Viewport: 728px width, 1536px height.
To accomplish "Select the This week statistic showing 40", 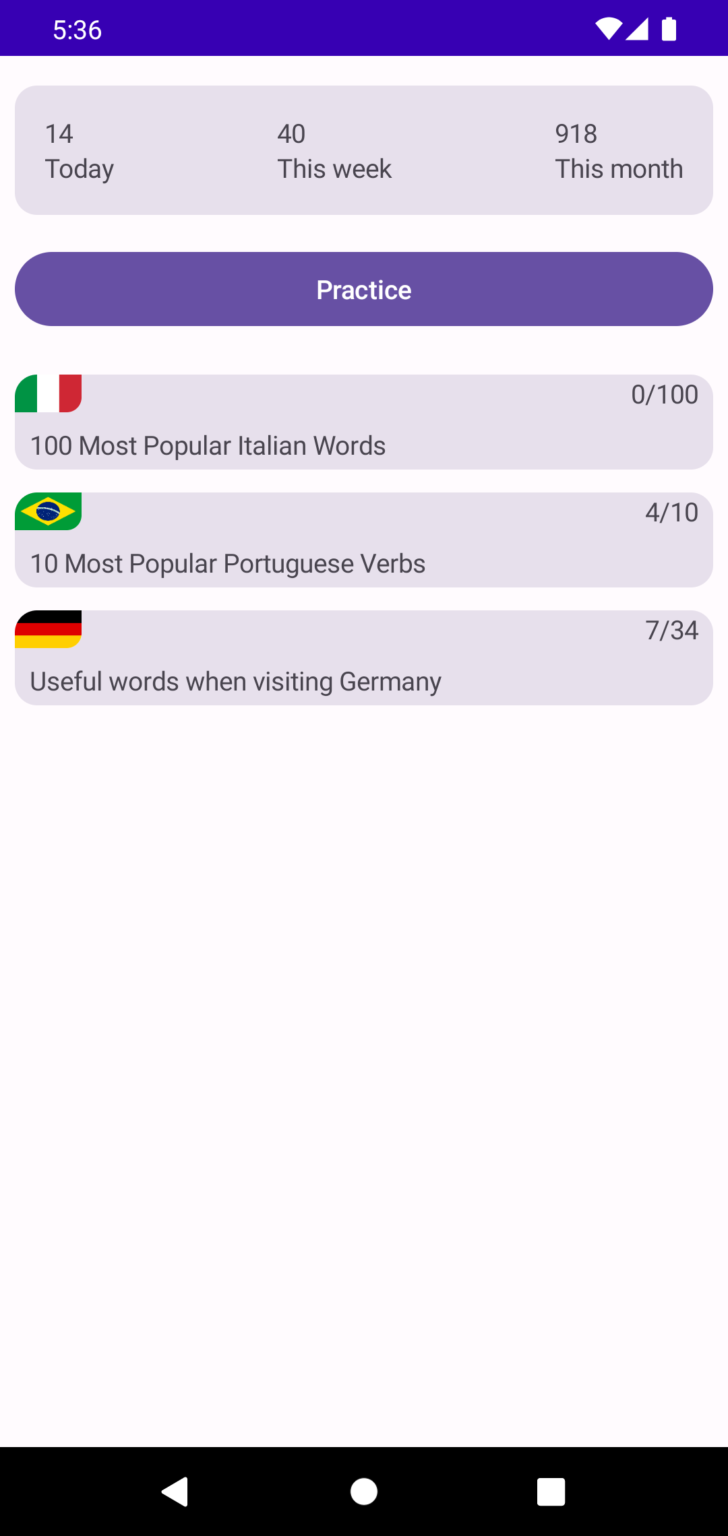I will [334, 150].
